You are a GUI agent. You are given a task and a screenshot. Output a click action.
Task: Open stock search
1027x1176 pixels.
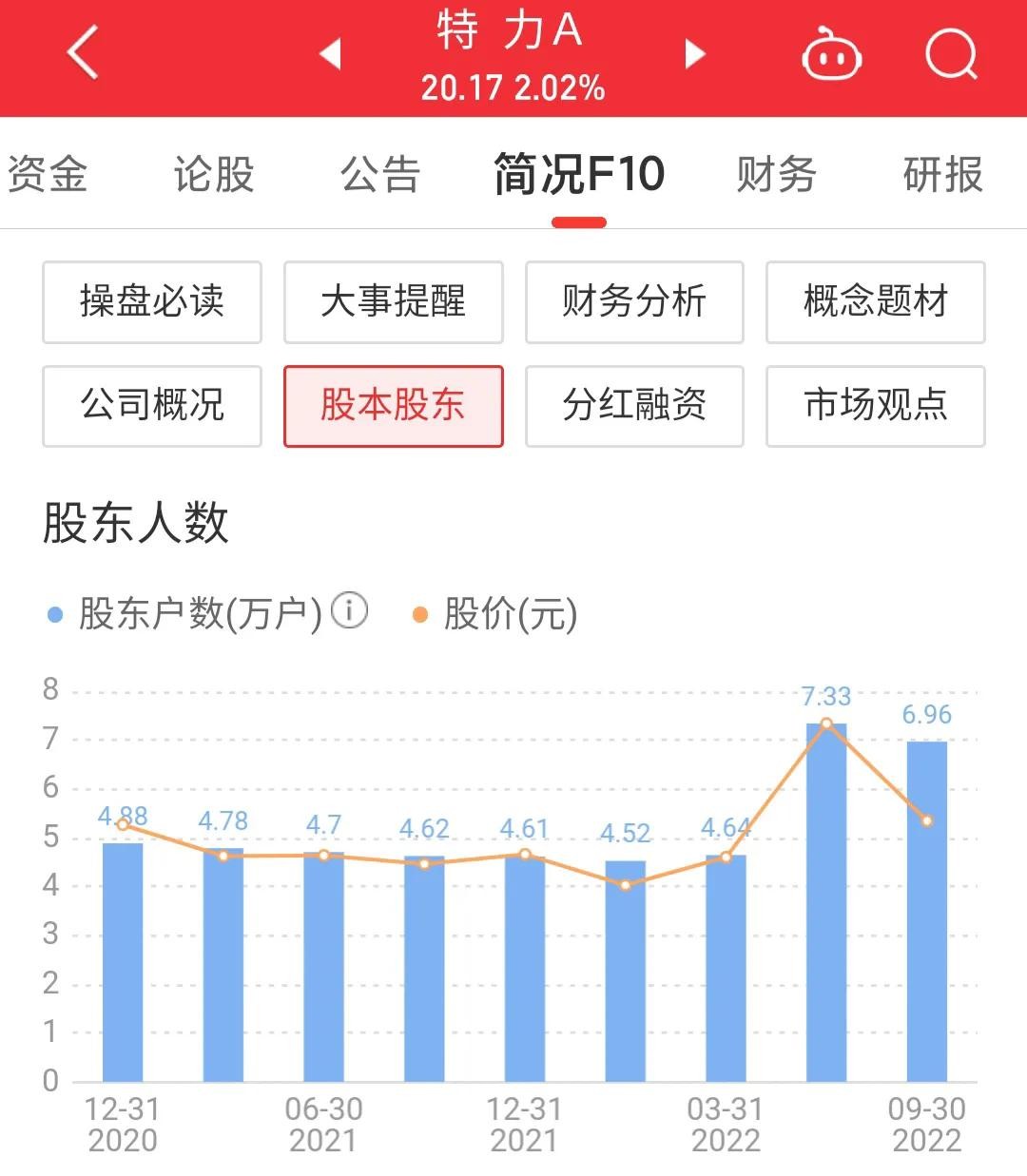click(x=951, y=55)
